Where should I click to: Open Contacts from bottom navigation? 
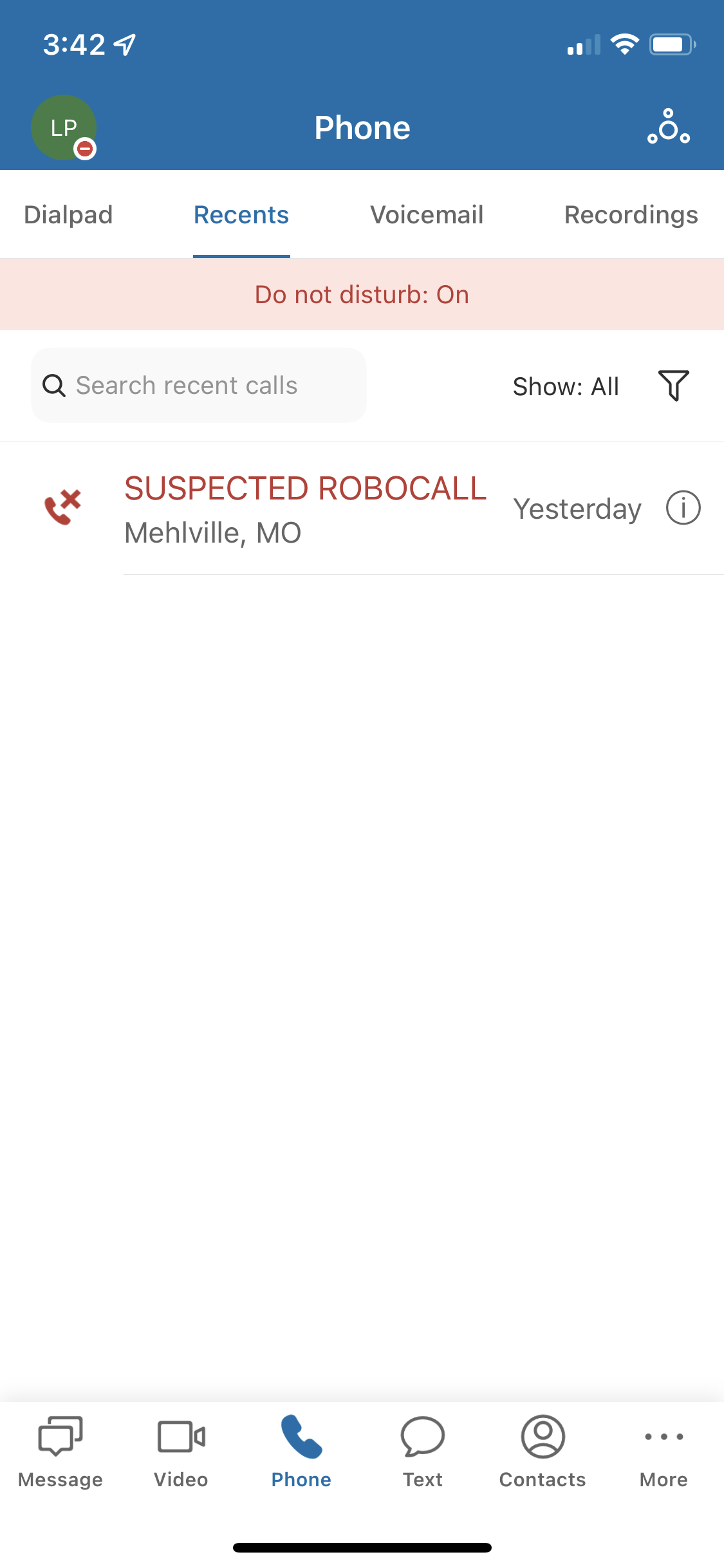[543, 1451]
